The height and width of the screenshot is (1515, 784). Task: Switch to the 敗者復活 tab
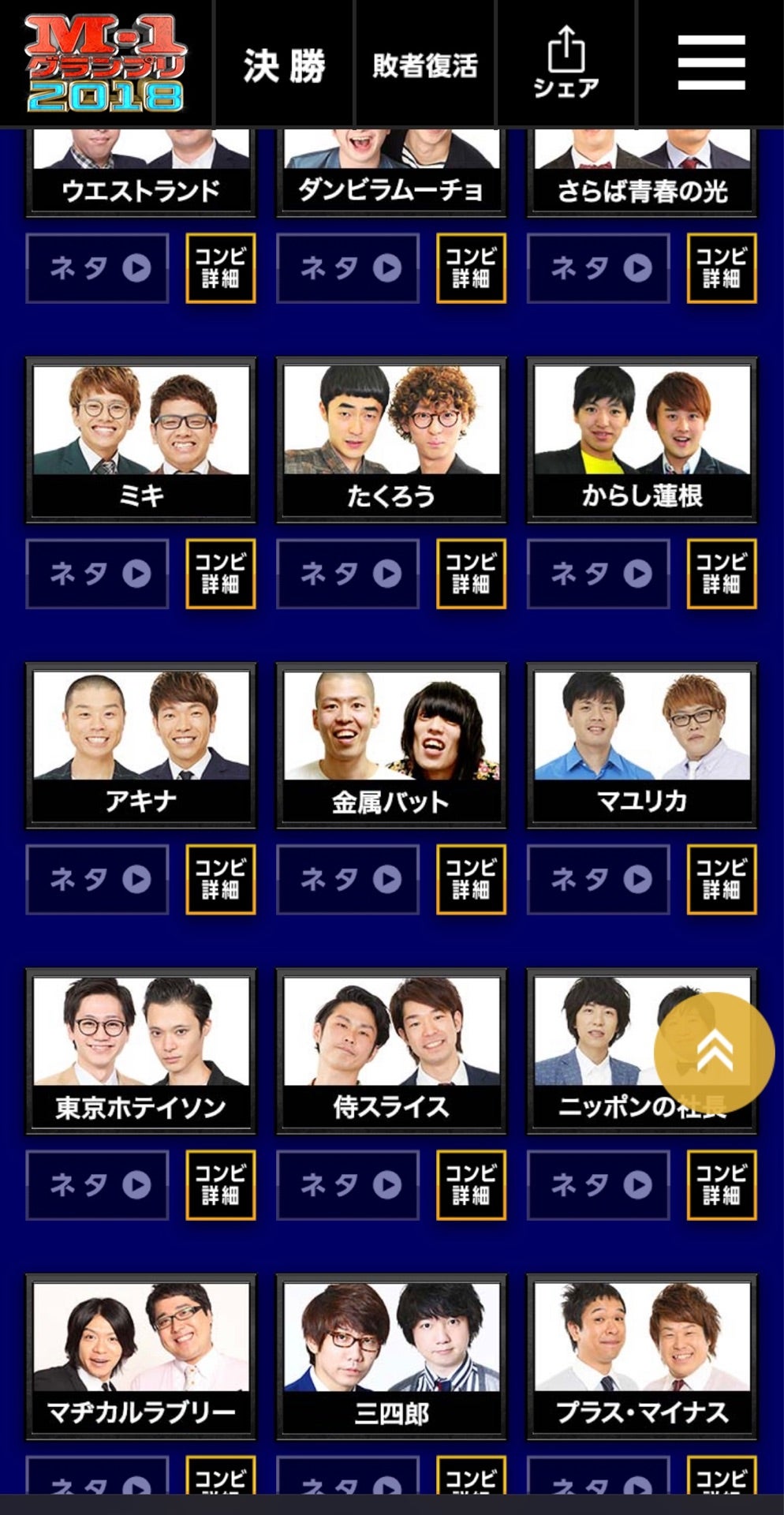[425, 65]
